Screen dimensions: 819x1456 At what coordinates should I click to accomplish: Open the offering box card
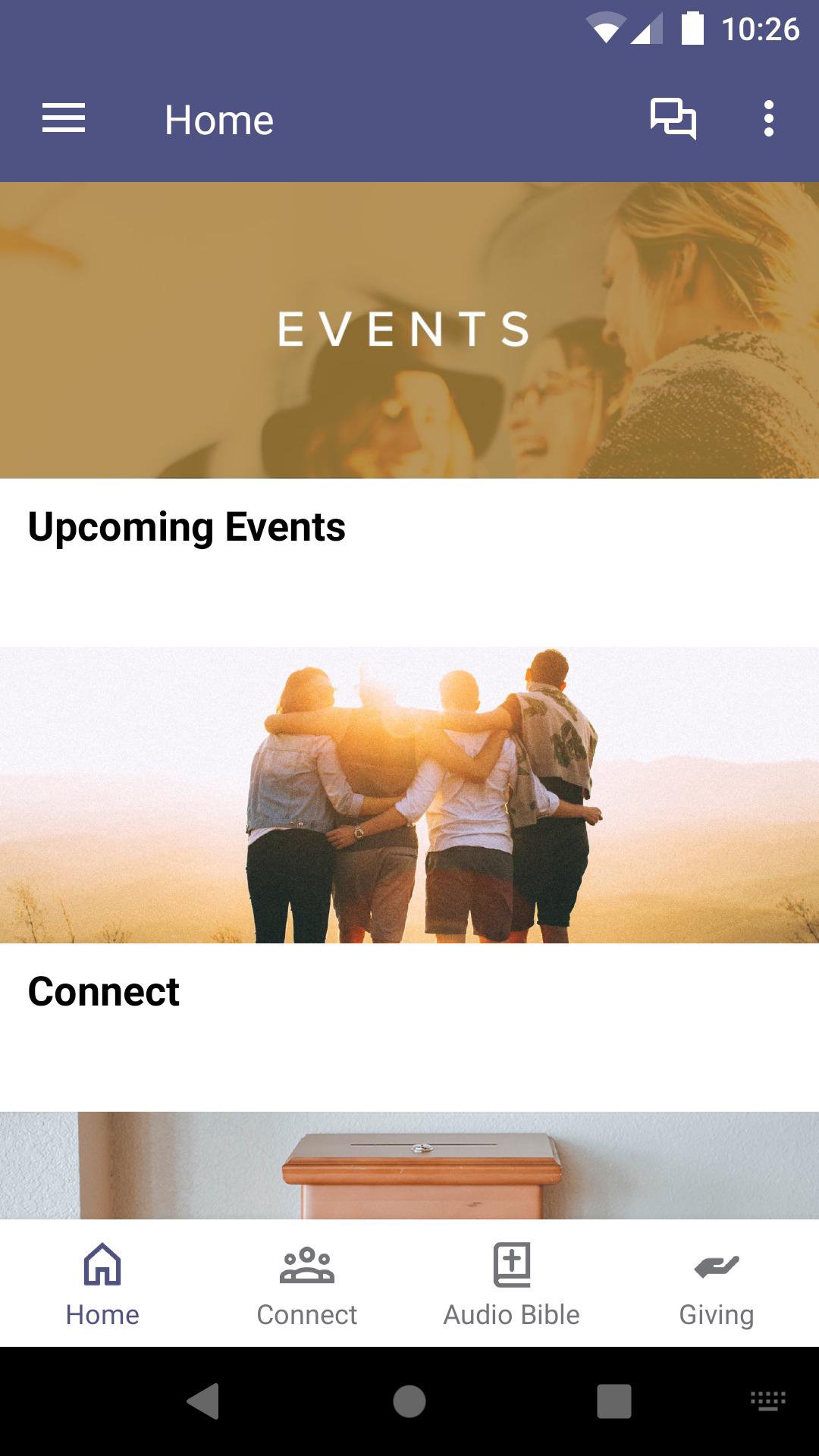pos(409,1166)
